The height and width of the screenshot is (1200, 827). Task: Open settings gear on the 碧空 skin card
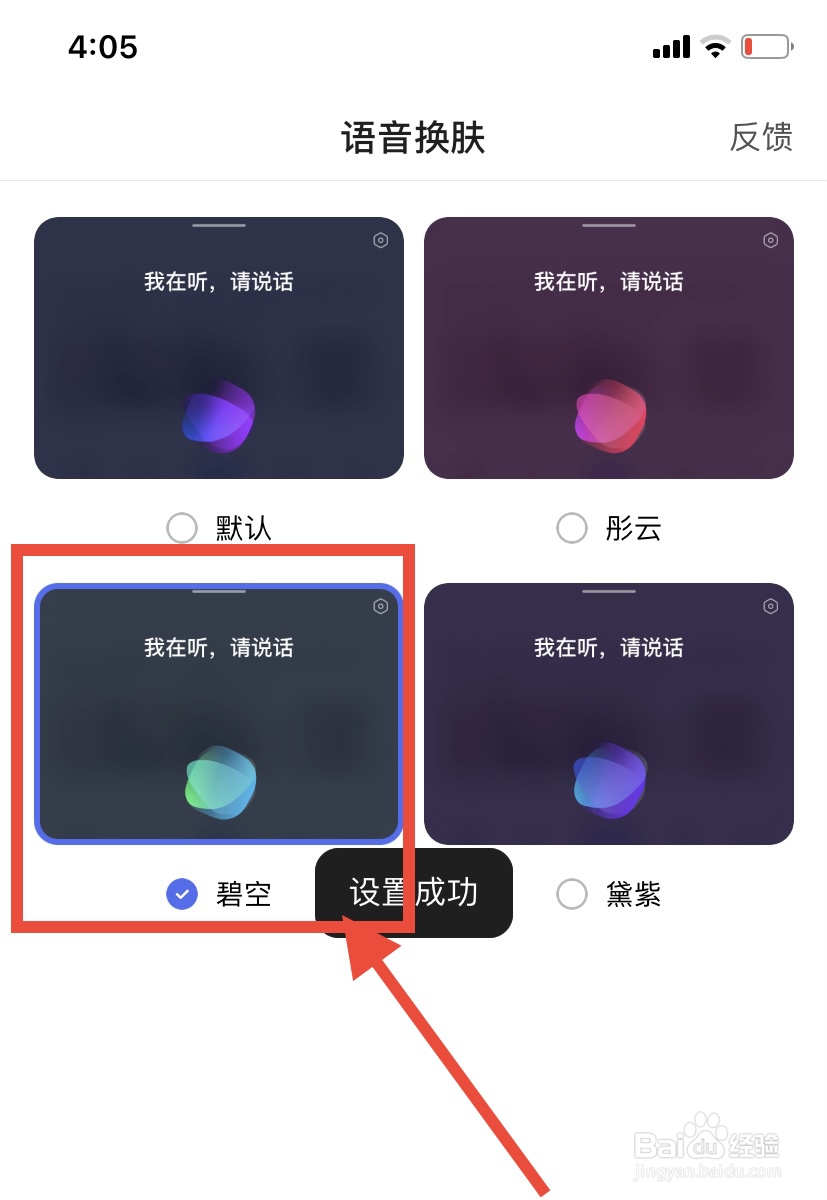380,607
